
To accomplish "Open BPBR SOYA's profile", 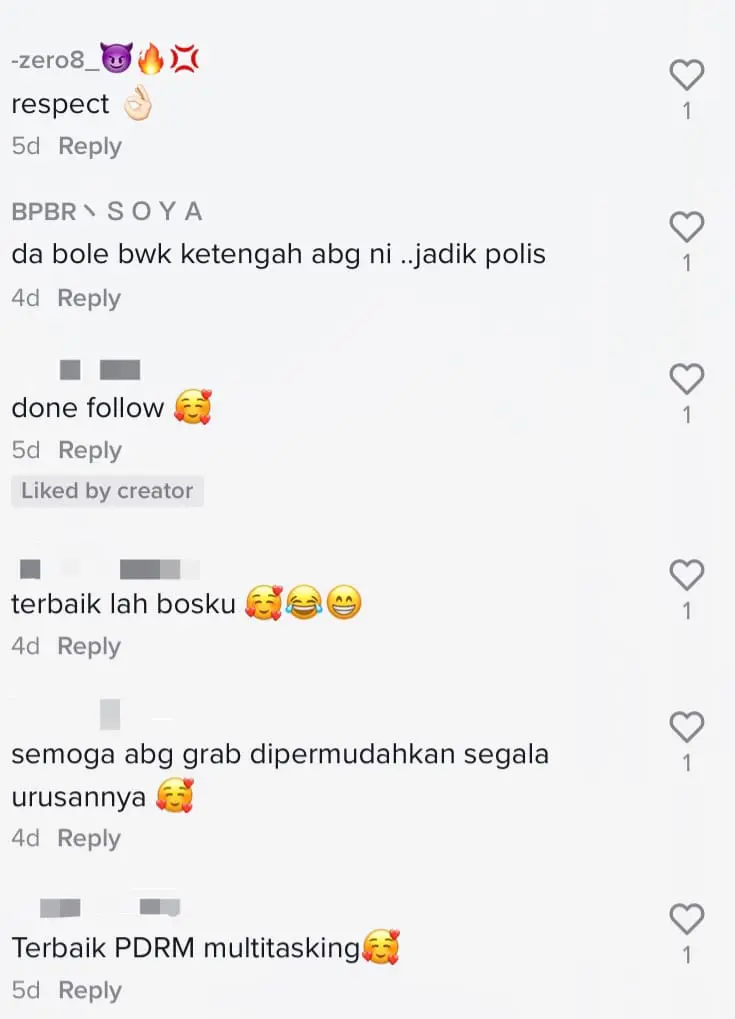I will 107,211.
